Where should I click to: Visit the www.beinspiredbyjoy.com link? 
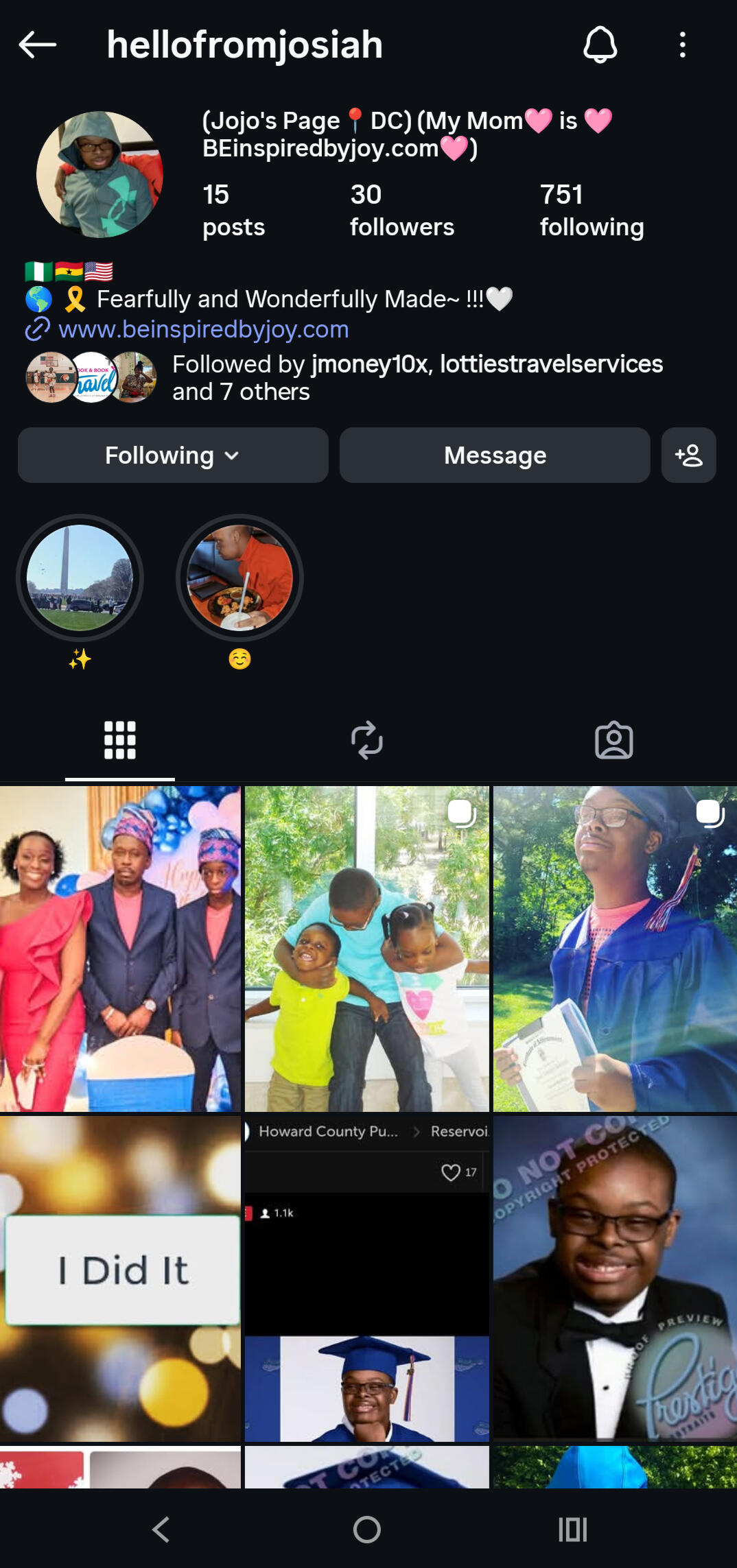pos(203,330)
